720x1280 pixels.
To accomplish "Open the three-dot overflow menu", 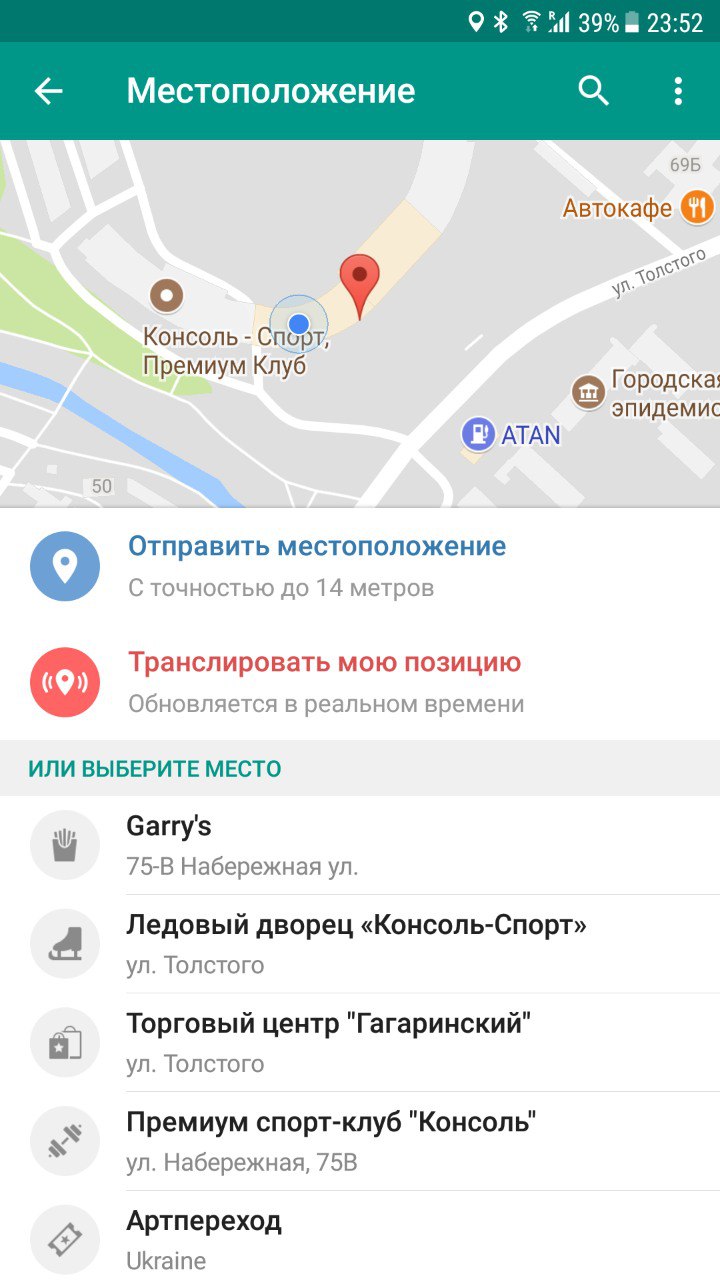I will click(678, 91).
